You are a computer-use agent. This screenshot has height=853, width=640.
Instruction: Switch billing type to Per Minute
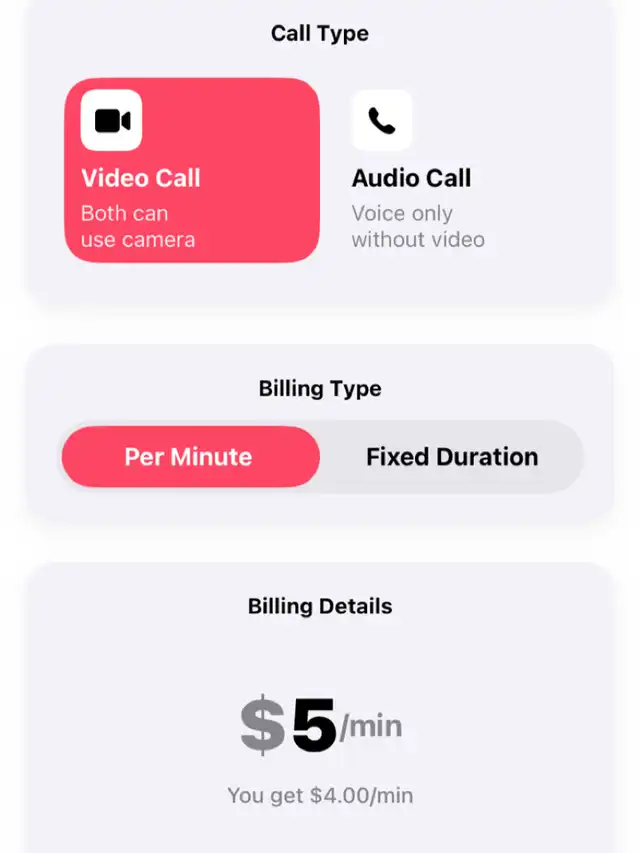pos(190,456)
